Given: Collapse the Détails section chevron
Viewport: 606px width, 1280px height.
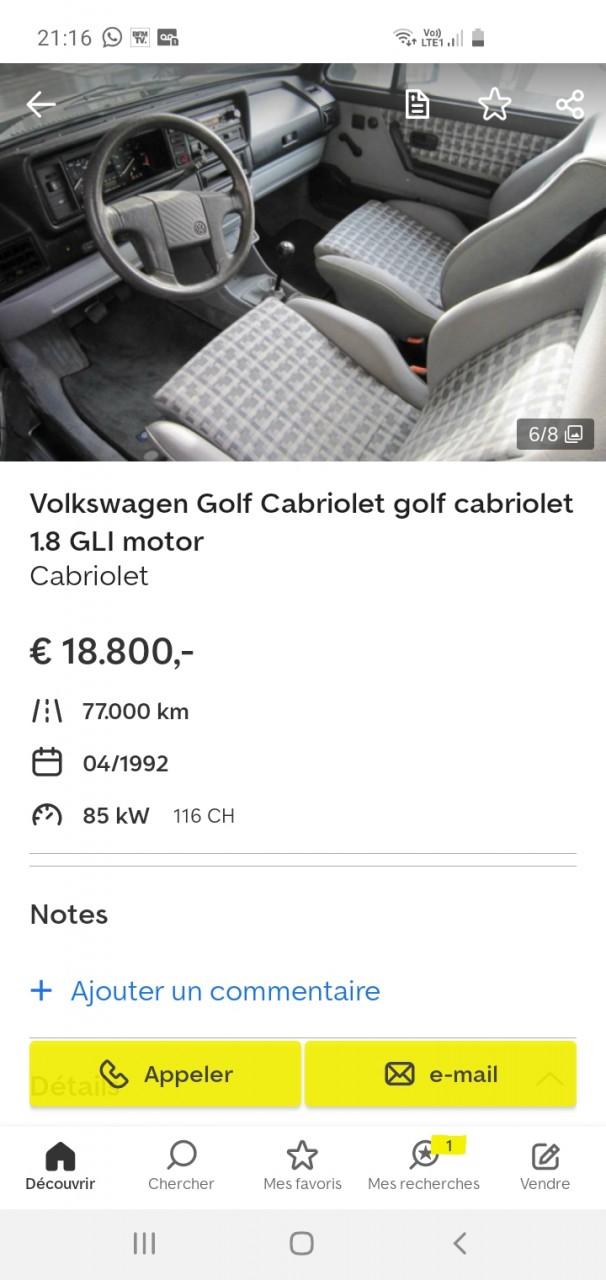Looking at the screenshot, I should pos(550,1080).
